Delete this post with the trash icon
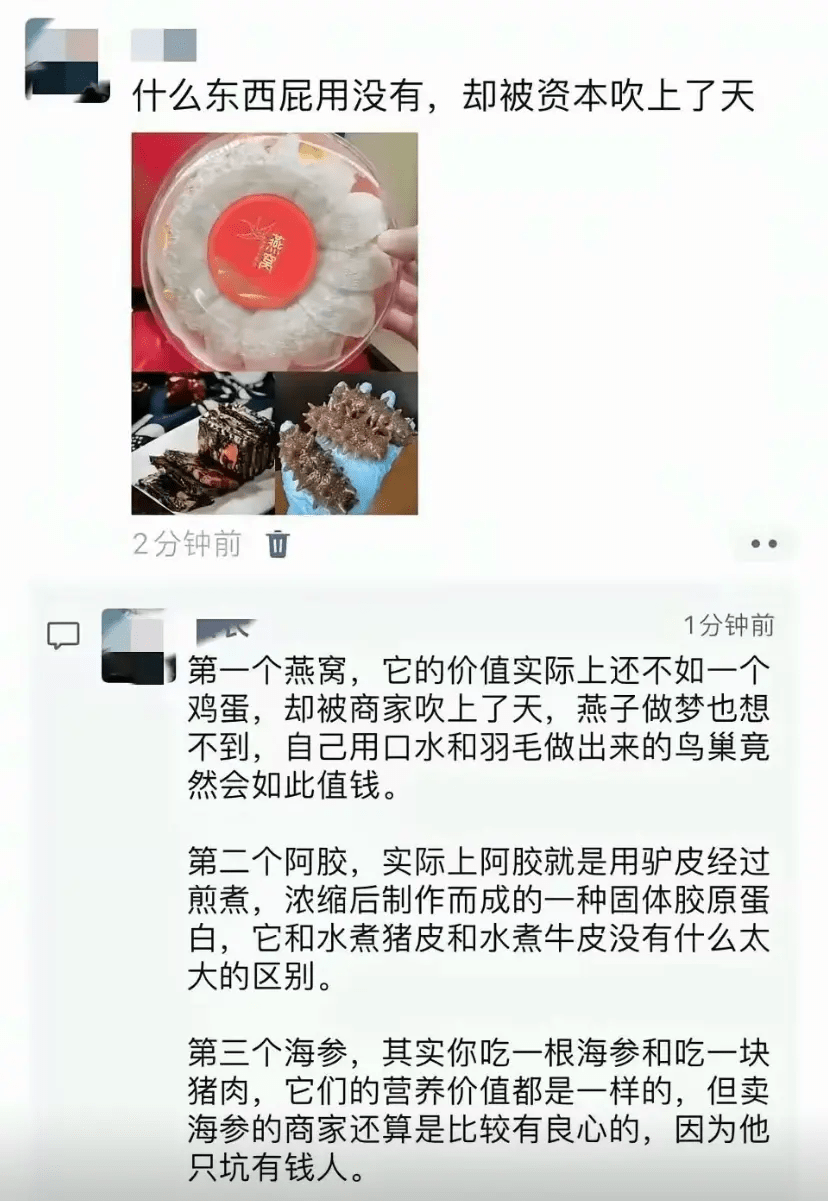The width and height of the screenshot is (828, 1201). [278, 544]
